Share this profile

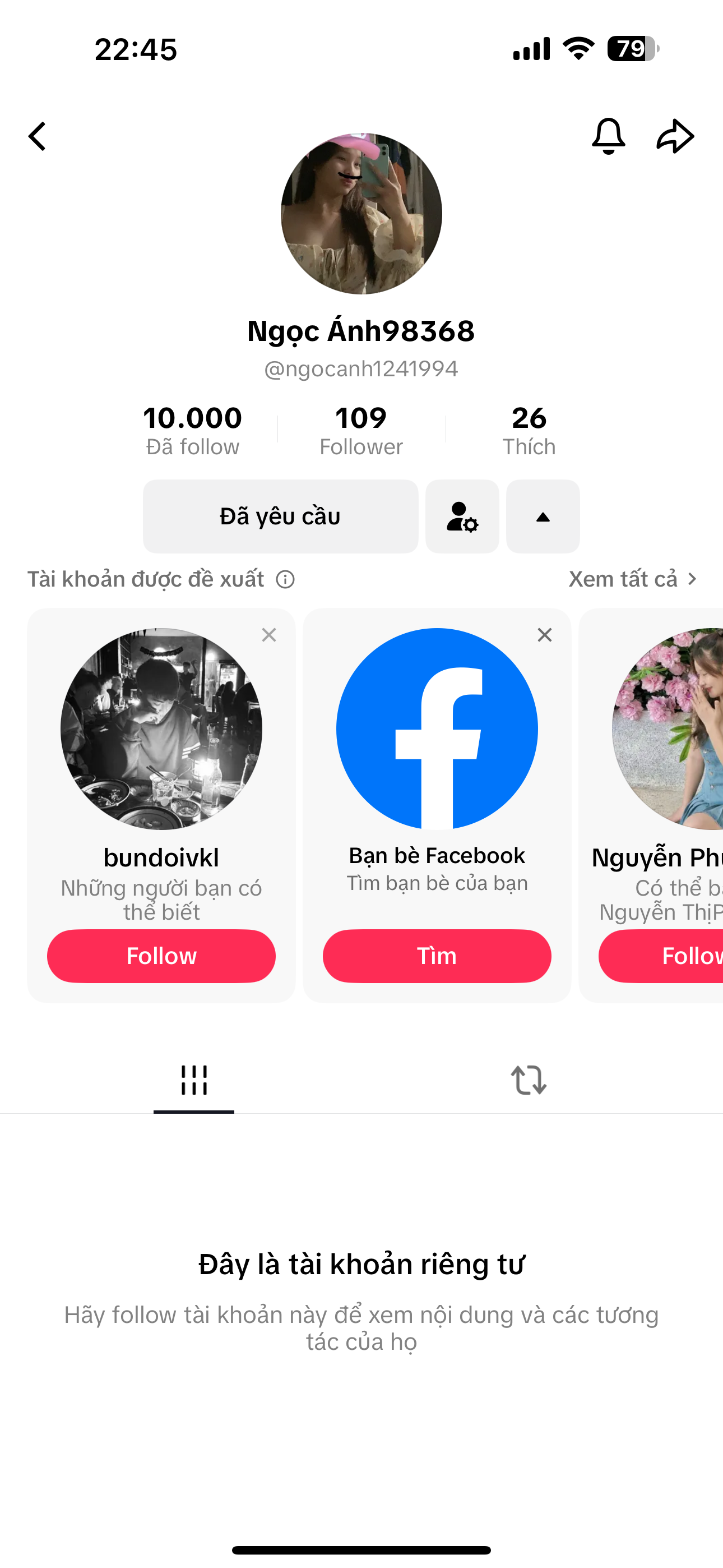675,136
